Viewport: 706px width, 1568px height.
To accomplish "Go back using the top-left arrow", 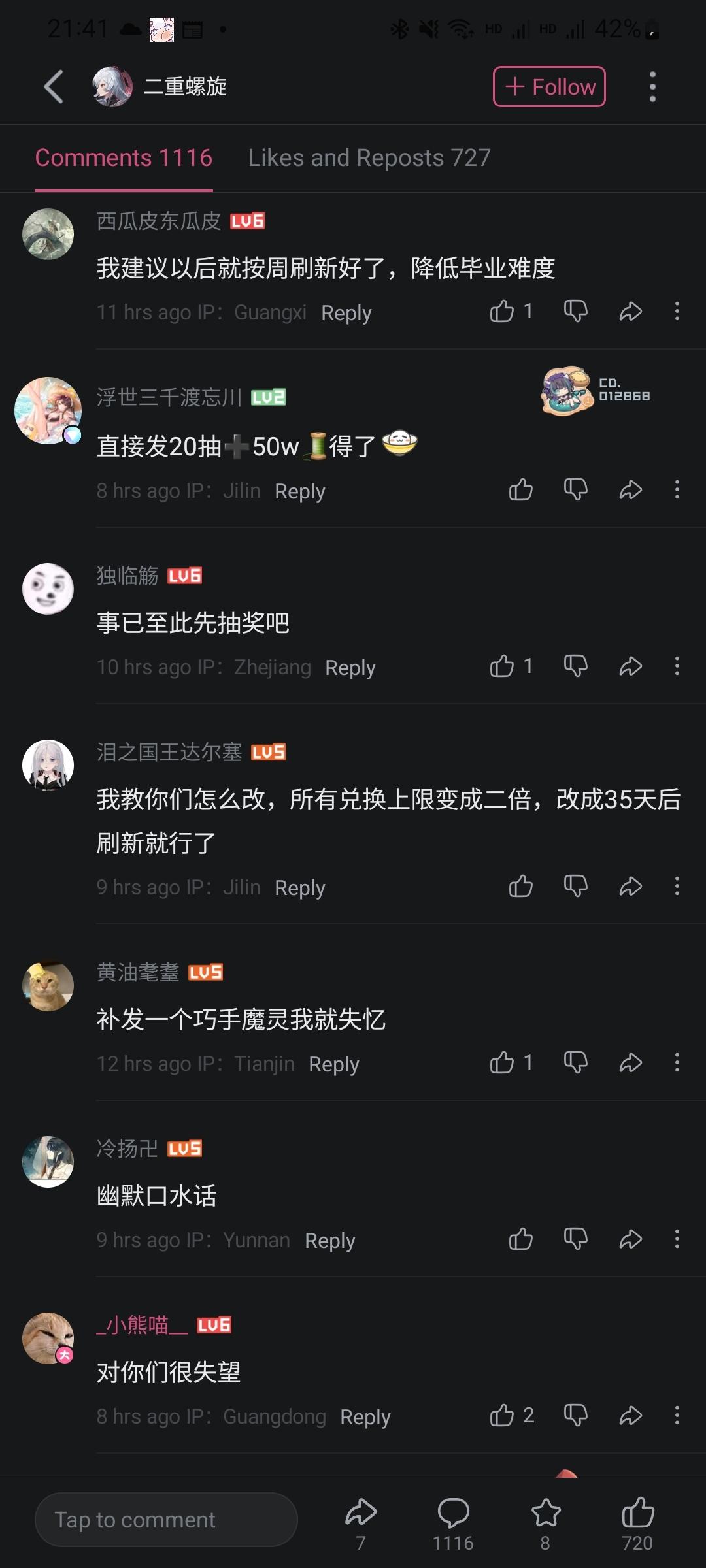I will (x=54, y=86).
